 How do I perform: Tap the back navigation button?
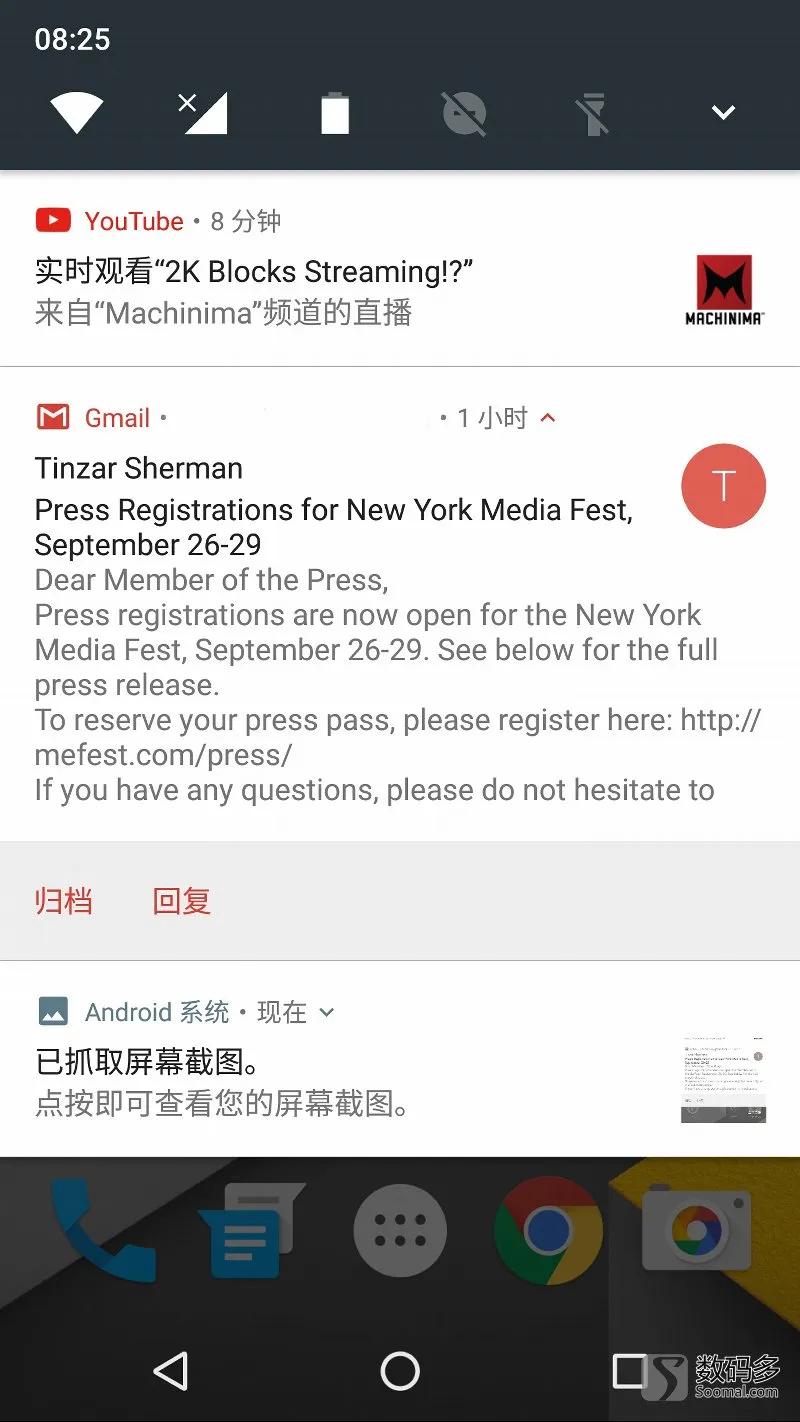click(171, 1372)
